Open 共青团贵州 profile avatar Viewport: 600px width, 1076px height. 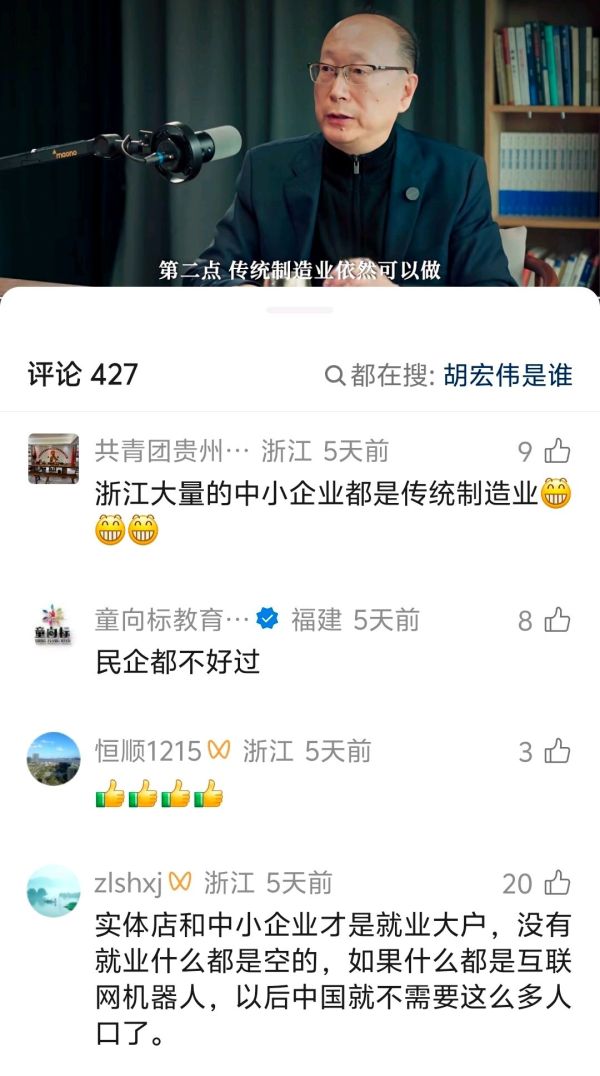point(53,459)
